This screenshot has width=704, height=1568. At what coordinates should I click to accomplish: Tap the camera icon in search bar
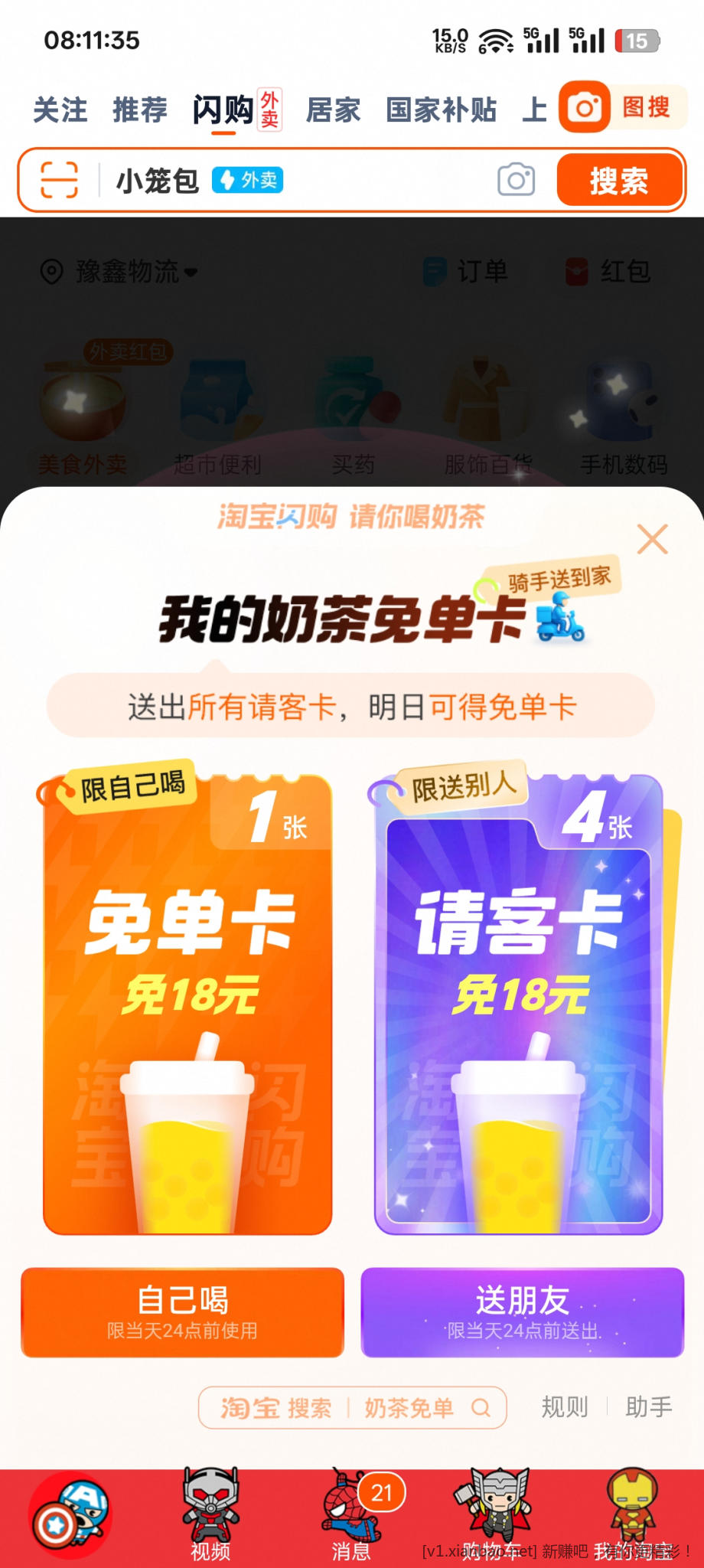tap(517, 181)
